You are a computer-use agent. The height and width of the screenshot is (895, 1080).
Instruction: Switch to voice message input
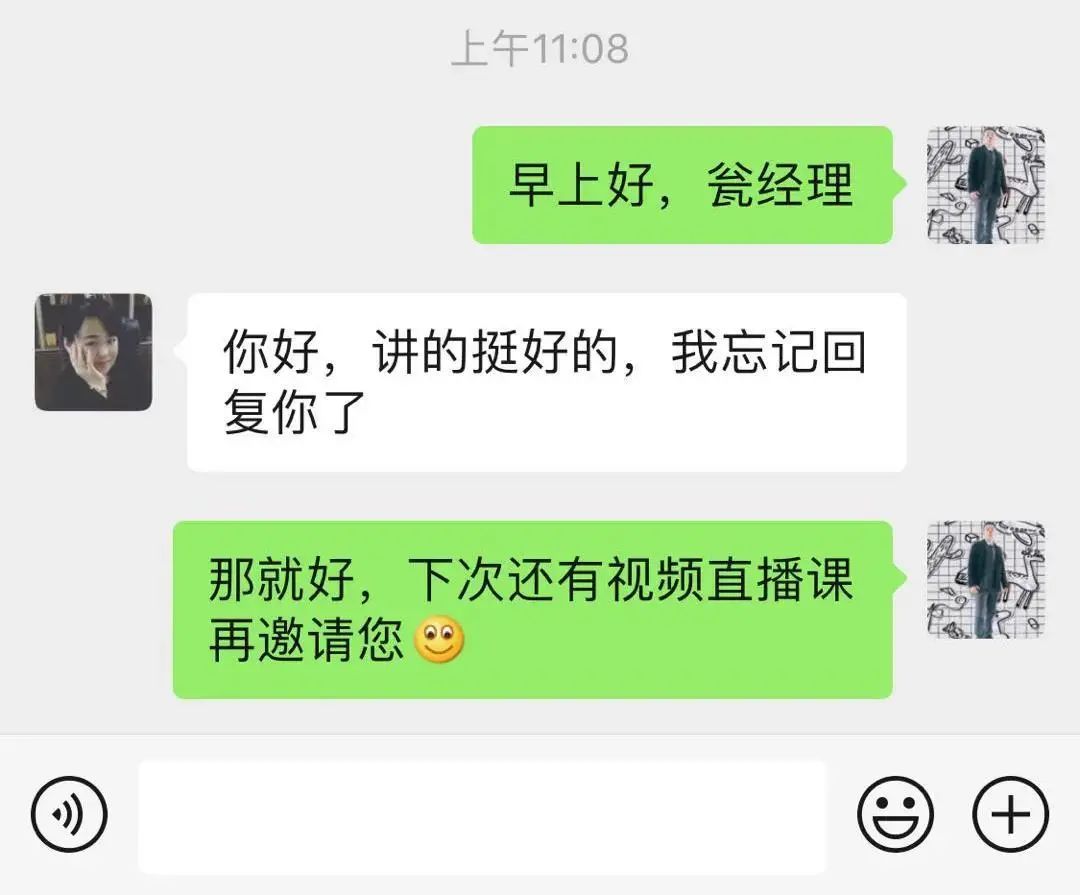(x=69, y=815)
